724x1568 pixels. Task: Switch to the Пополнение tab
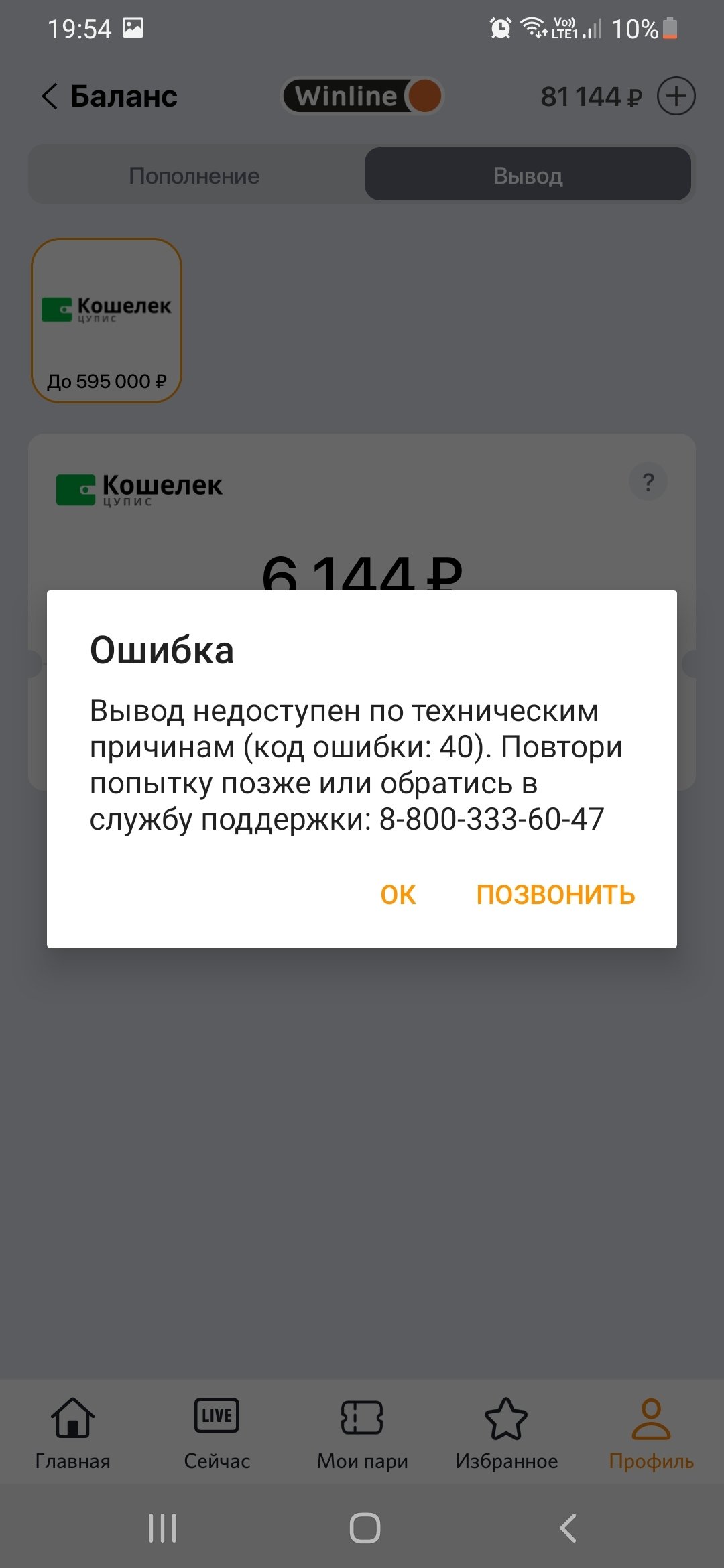(x=194, y=176)
